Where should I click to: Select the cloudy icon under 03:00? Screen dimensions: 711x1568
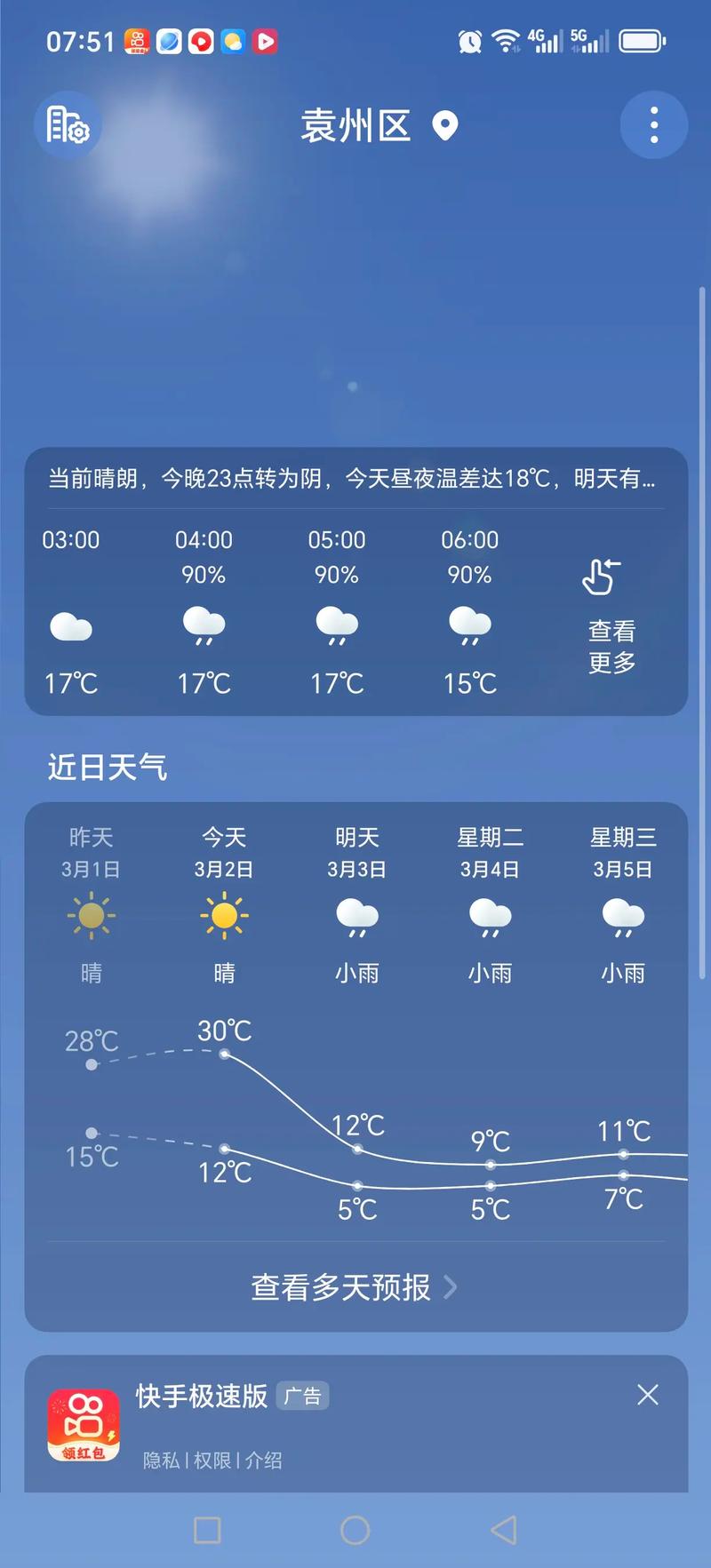click(70, 627)
